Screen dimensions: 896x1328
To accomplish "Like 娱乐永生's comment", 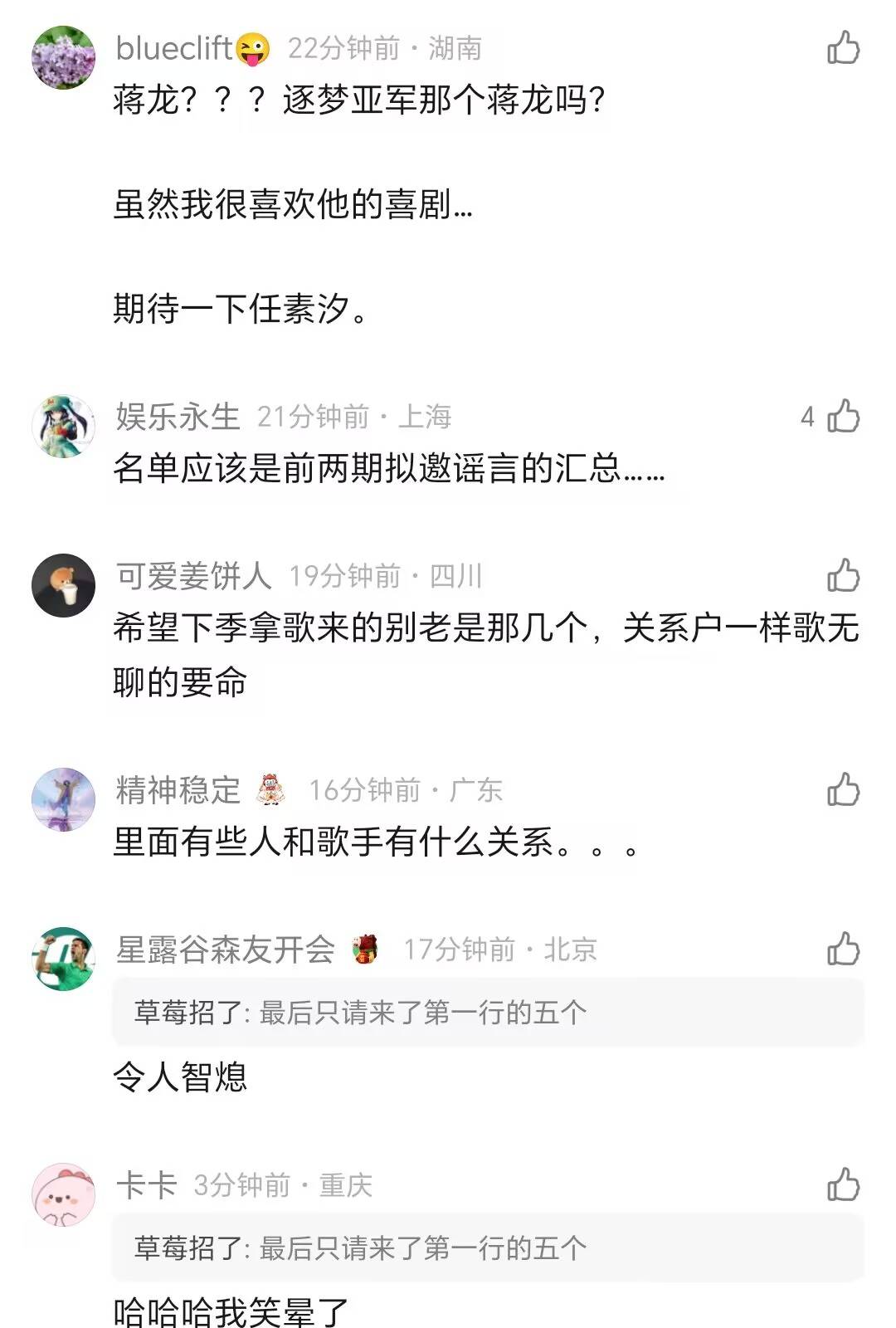I will [843, 416].
